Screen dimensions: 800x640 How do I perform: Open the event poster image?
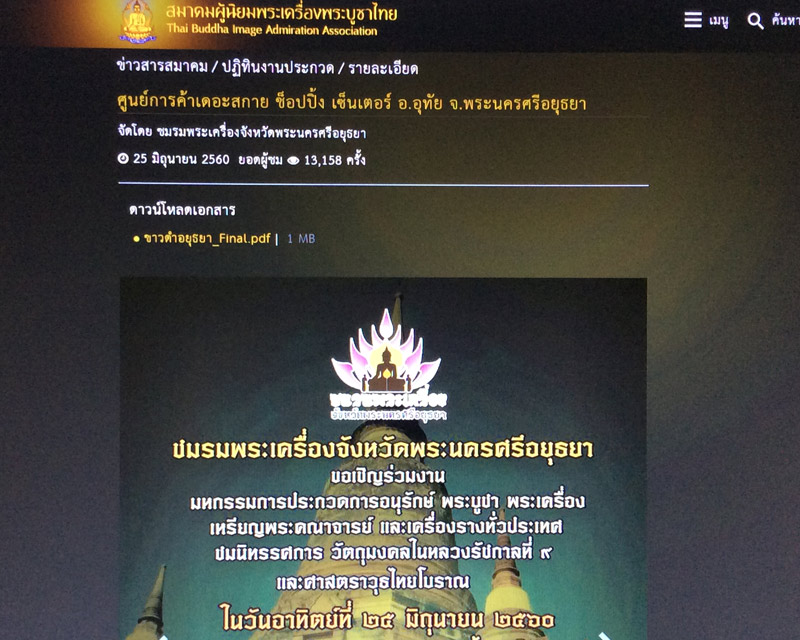point(383,460)
